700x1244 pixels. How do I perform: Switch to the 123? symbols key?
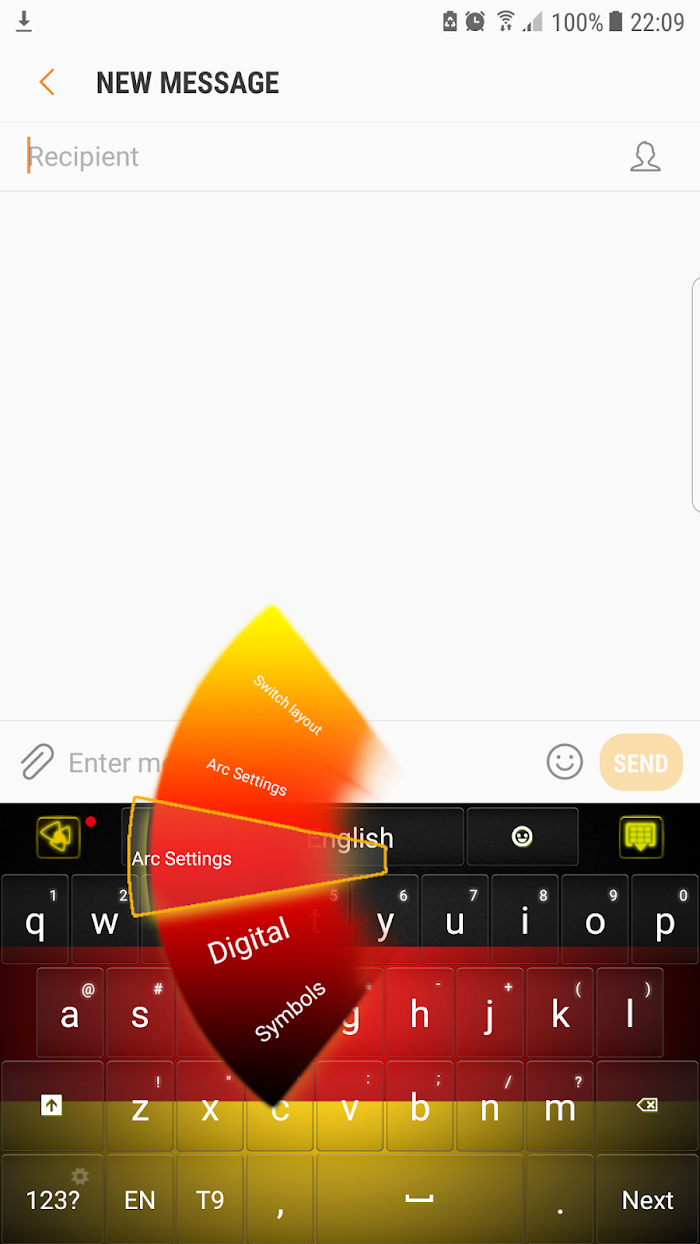tap(52, 1199)
